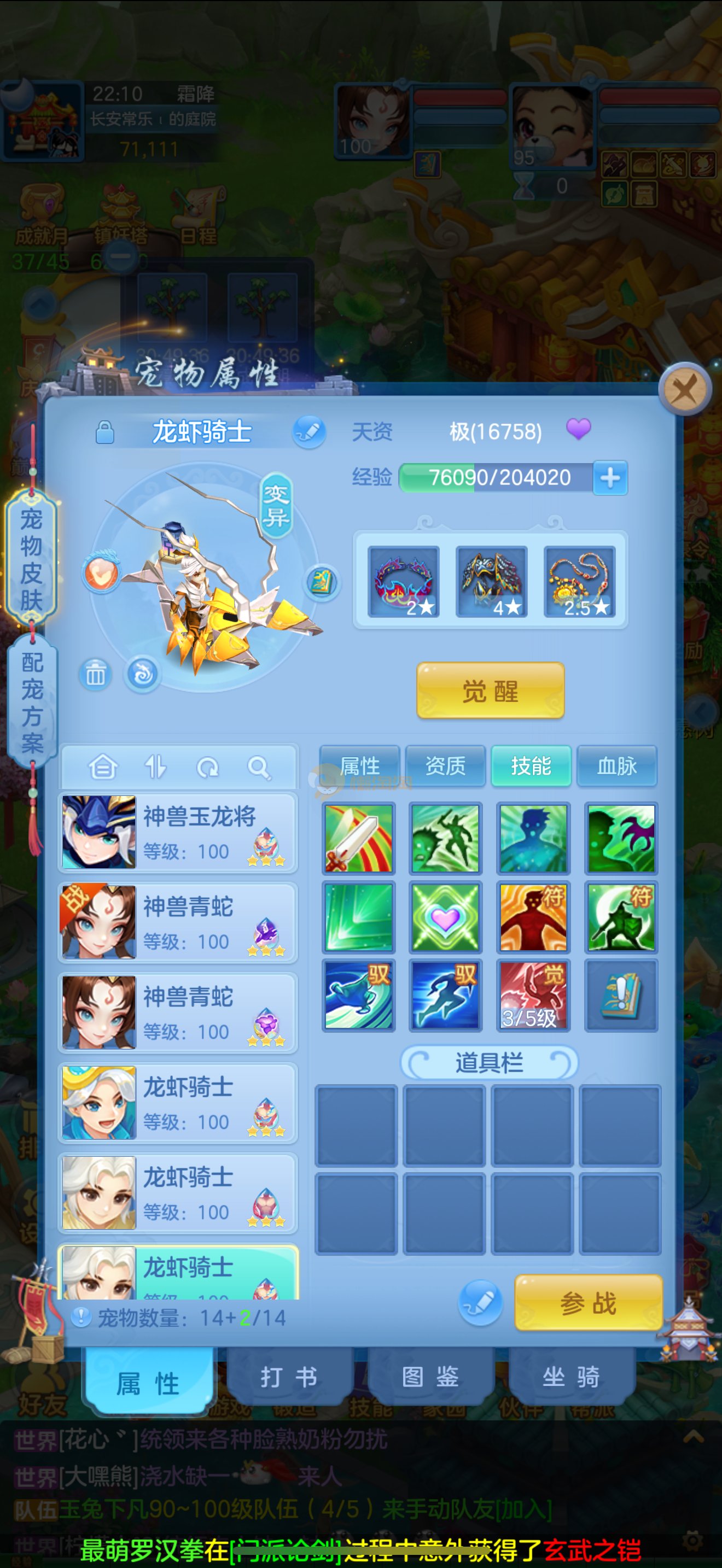Open the 打书 skill book tab
This screenshot has height=1568, width=722.
289,1376
